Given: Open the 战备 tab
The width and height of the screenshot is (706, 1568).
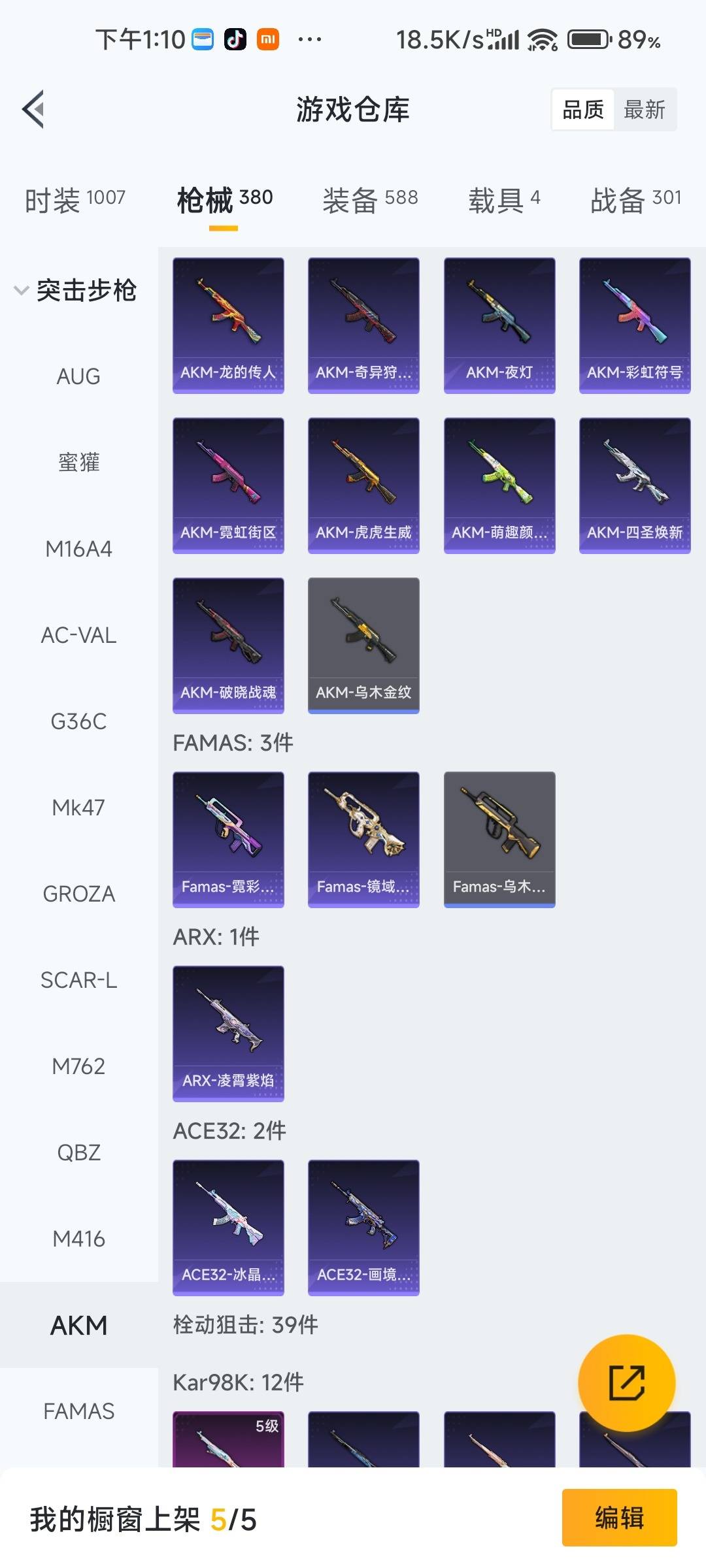Looking at the screenshot, I should (635, 199).
